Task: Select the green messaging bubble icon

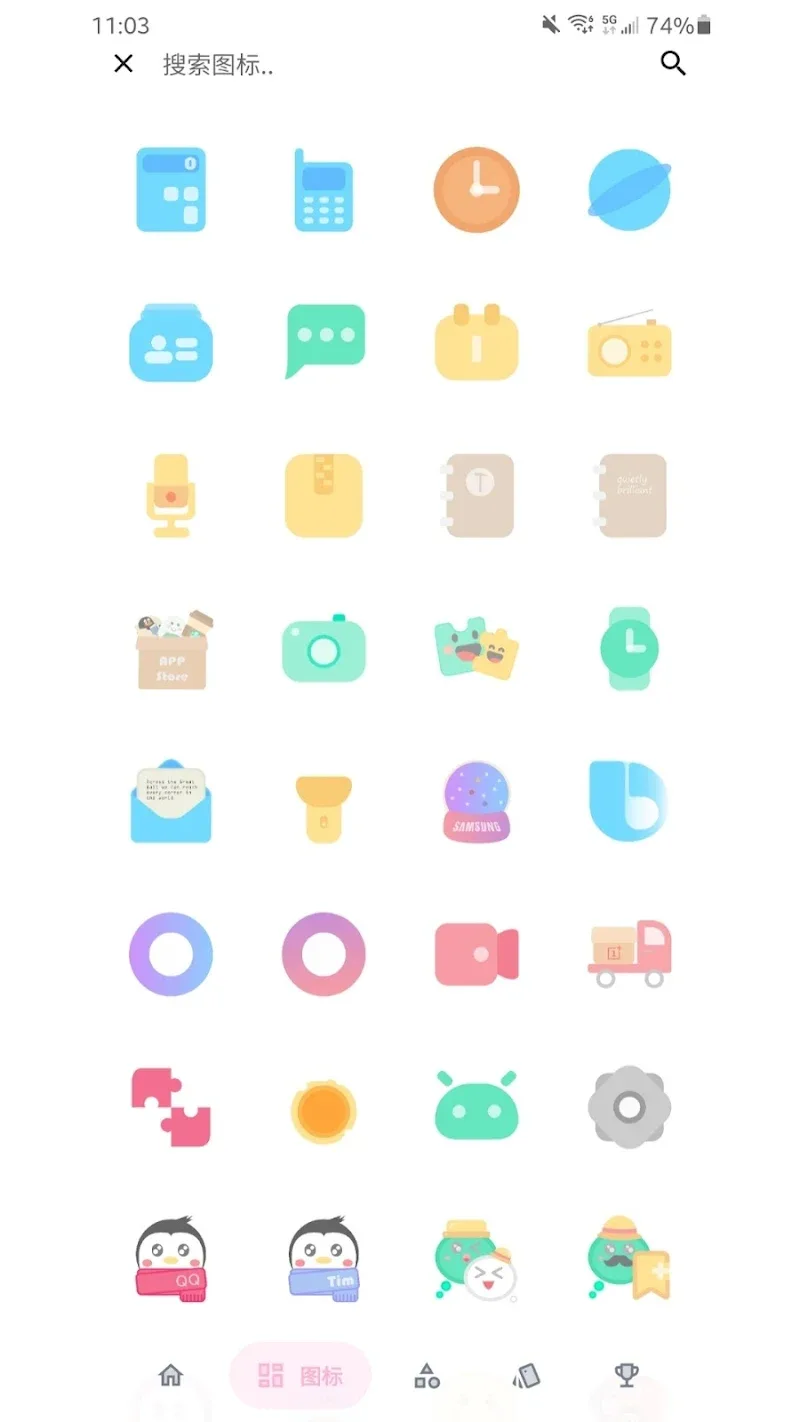Action: [x=324, y=343]
